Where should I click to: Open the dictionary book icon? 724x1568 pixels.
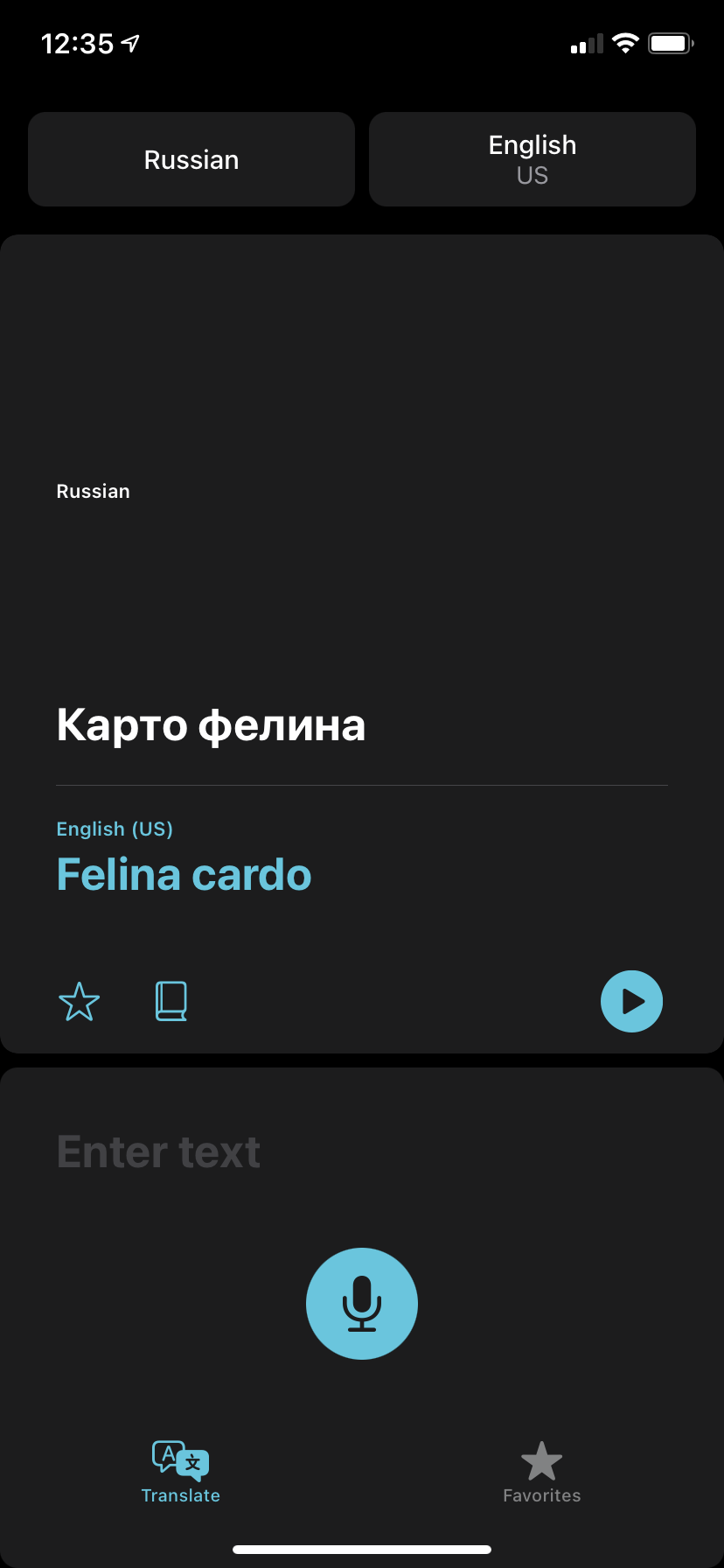pyautogui.click(x=171, y=1001)
